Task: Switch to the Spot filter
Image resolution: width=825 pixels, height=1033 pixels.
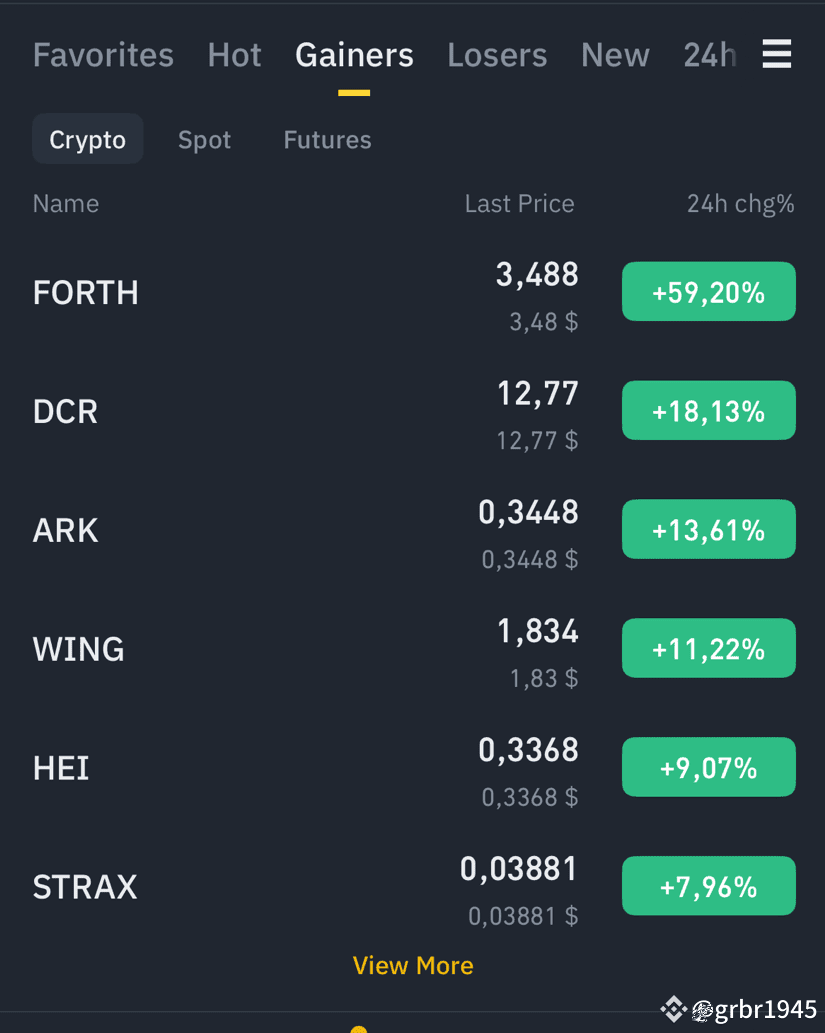Action: pos(204,140)
